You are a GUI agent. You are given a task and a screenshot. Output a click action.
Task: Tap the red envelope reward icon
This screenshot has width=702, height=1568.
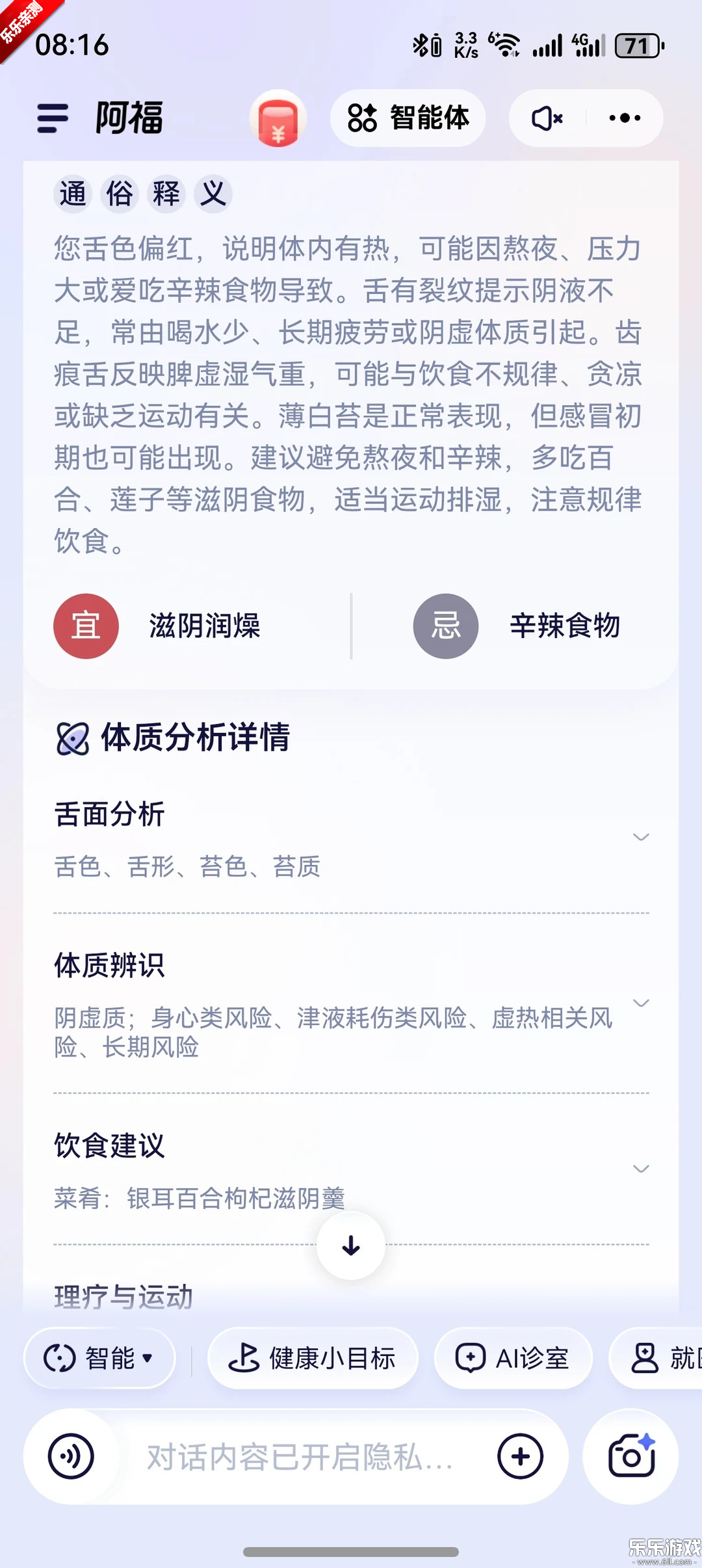click(278, 118)
